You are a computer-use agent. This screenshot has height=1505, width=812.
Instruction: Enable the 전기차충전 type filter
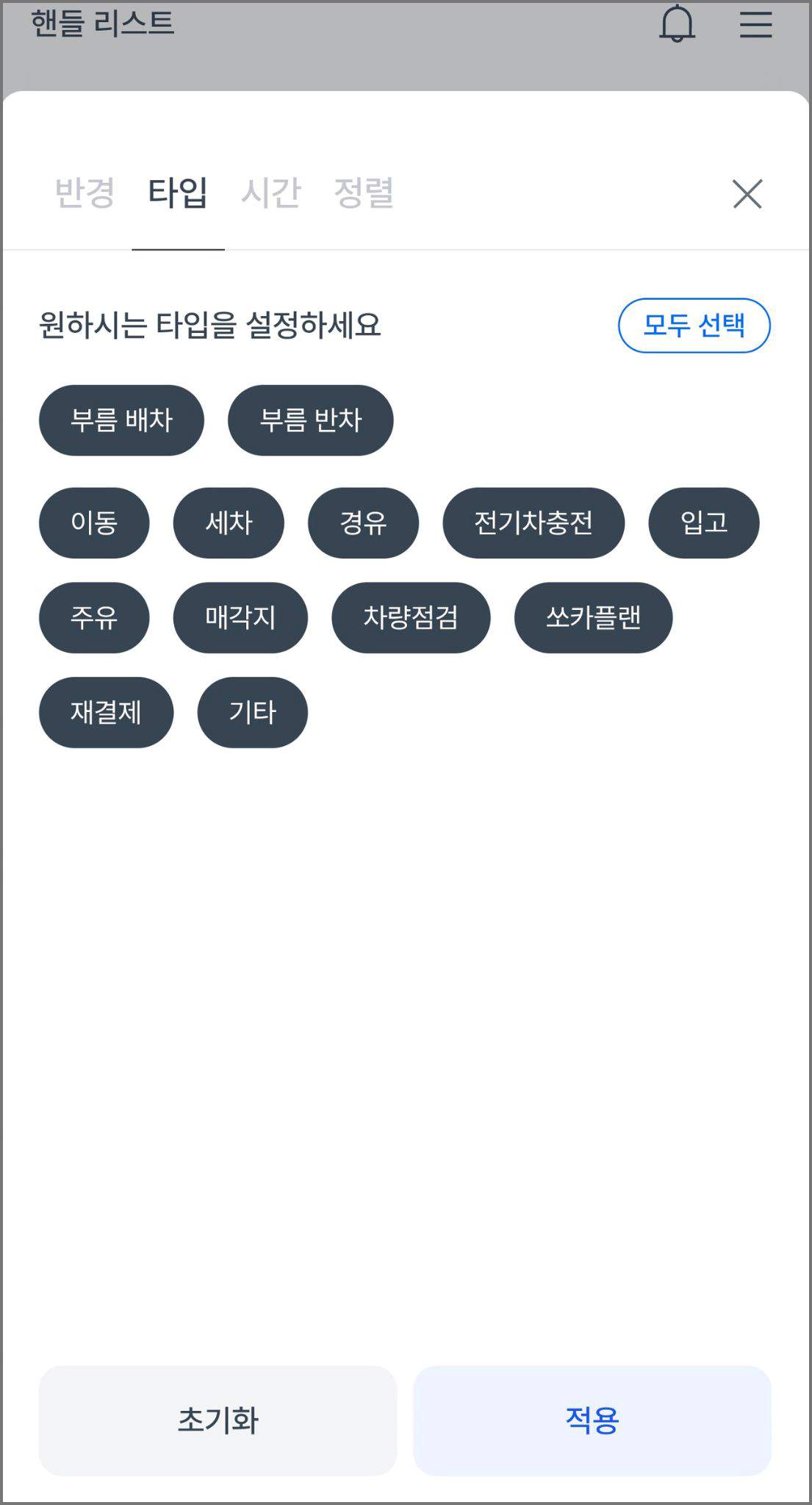click(533, 522)
